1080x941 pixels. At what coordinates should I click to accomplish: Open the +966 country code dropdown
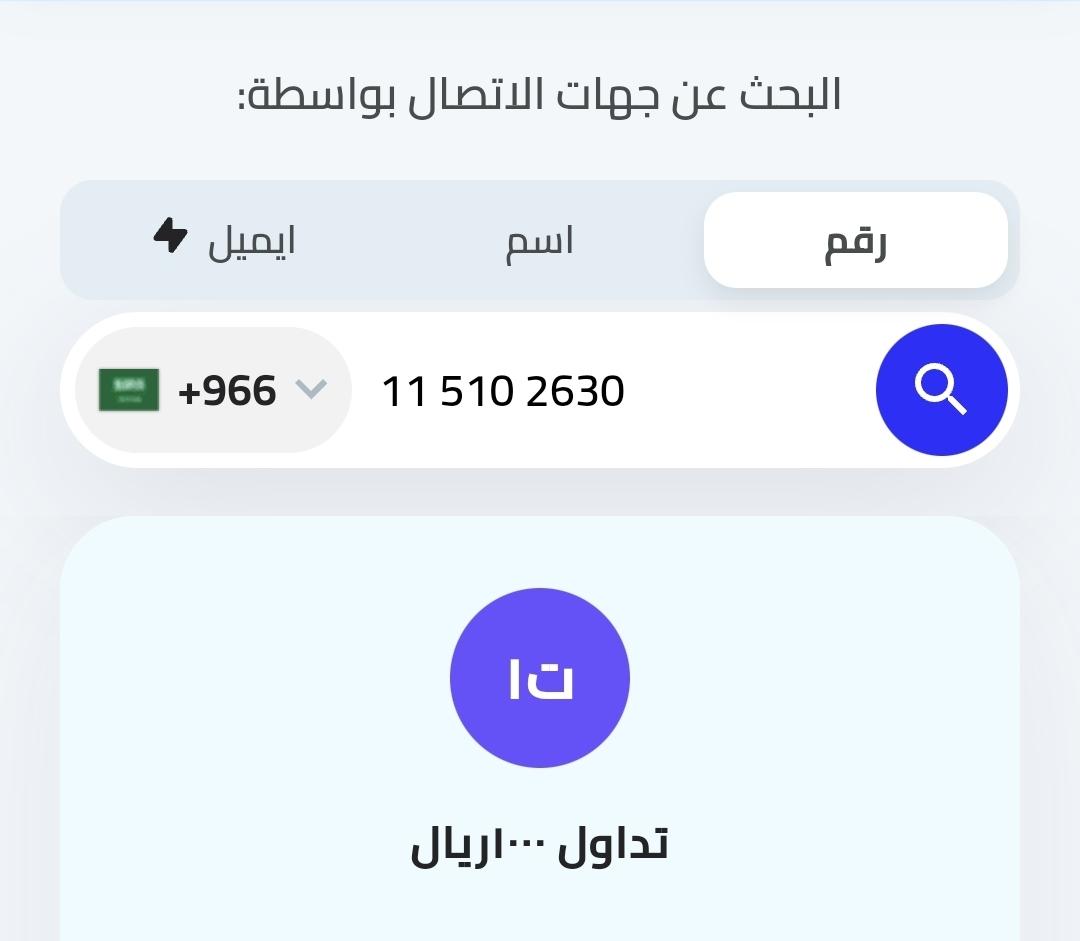[213, 390]
